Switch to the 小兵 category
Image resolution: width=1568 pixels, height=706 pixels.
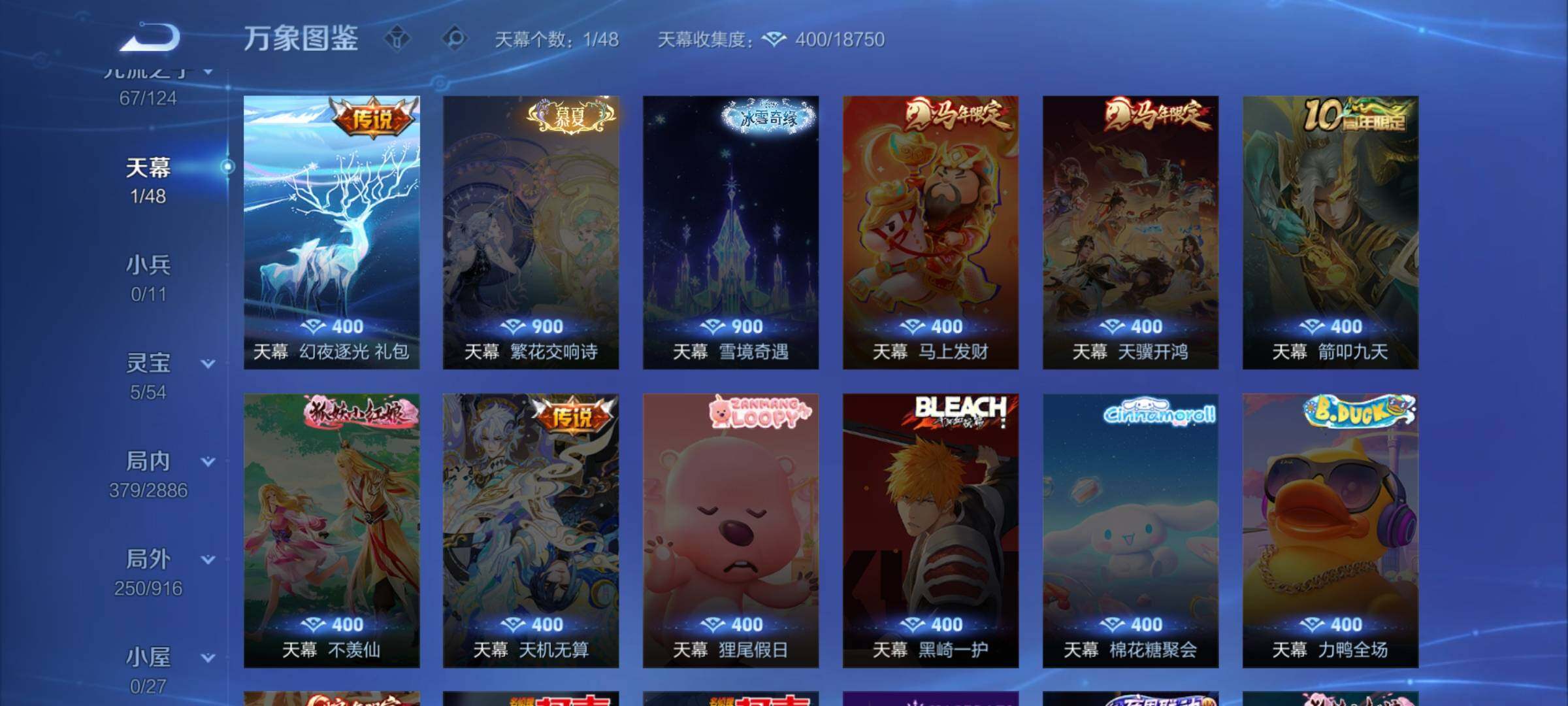click(x=148, y=278)
